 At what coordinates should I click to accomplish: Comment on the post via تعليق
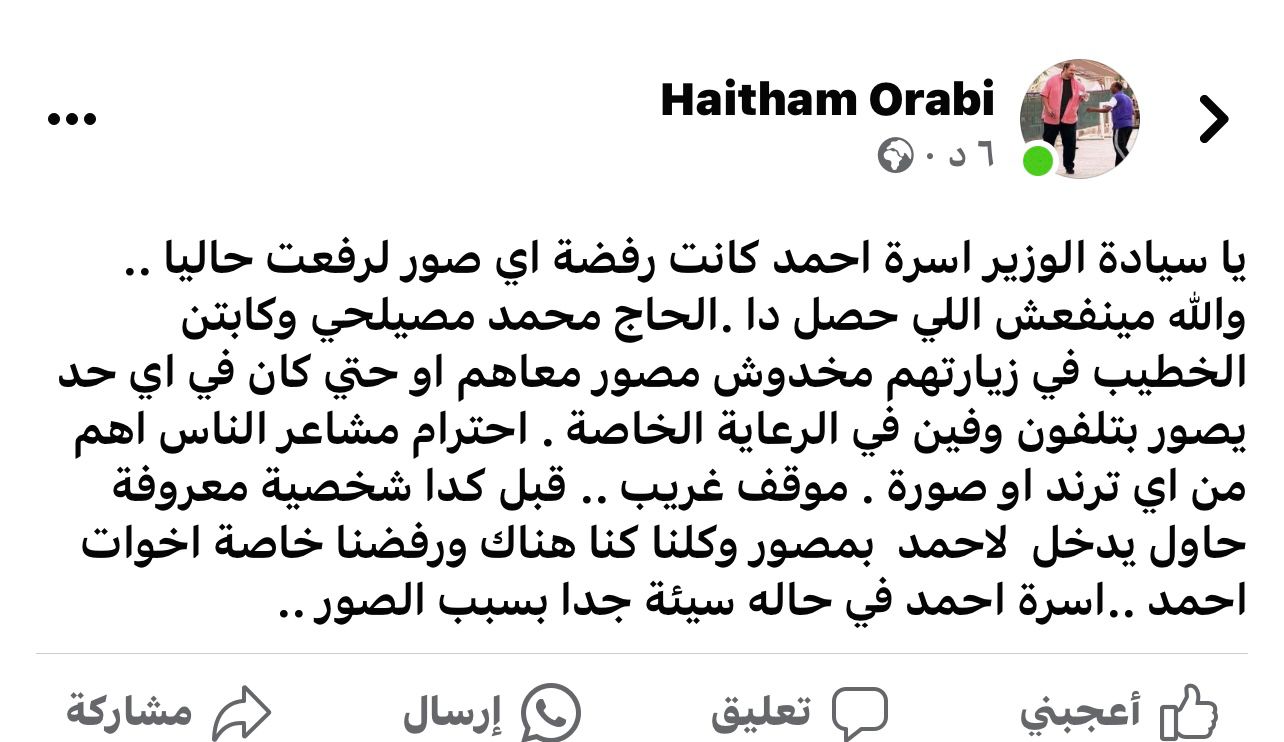[x=799, y=712]
